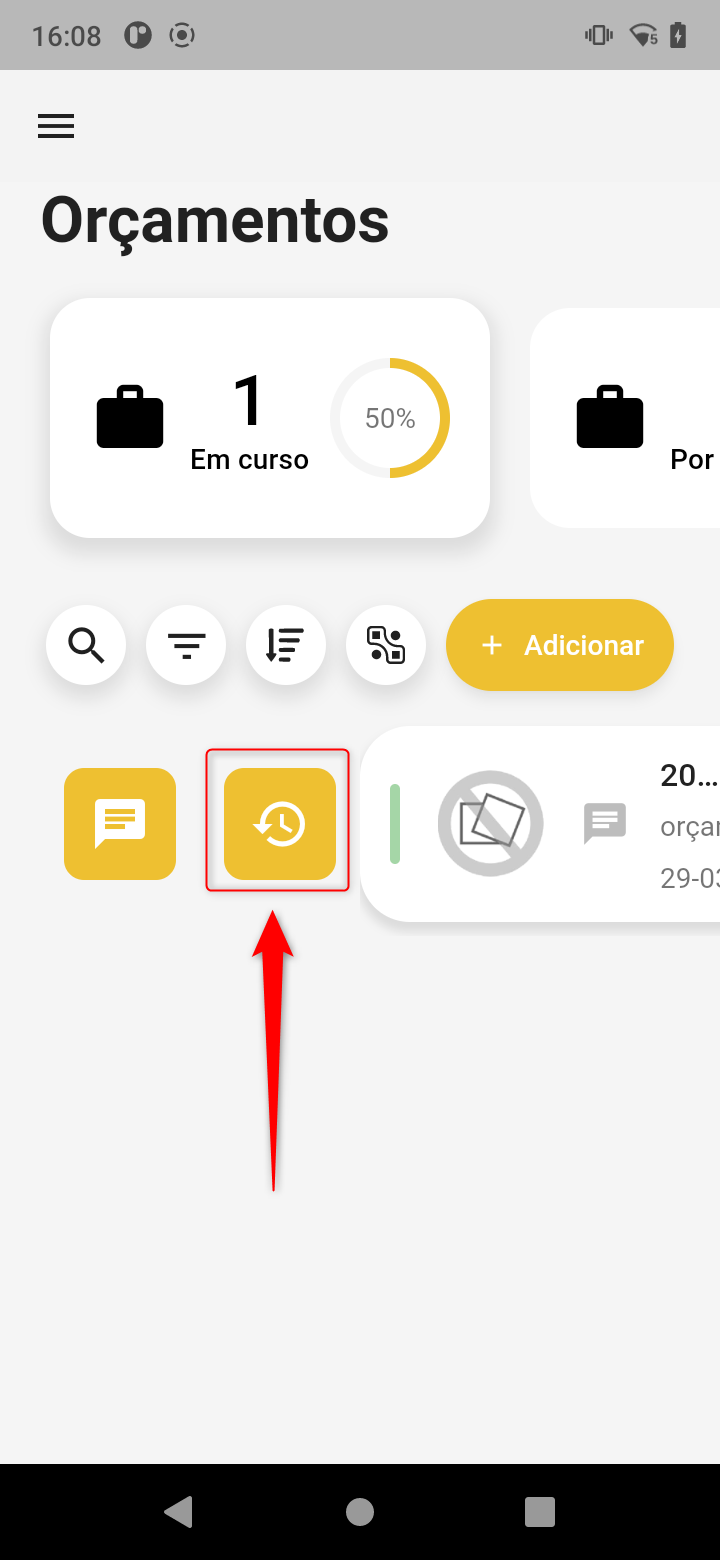Open the hamburger drawer menu
720x1560 pixels.
(56, 126)
